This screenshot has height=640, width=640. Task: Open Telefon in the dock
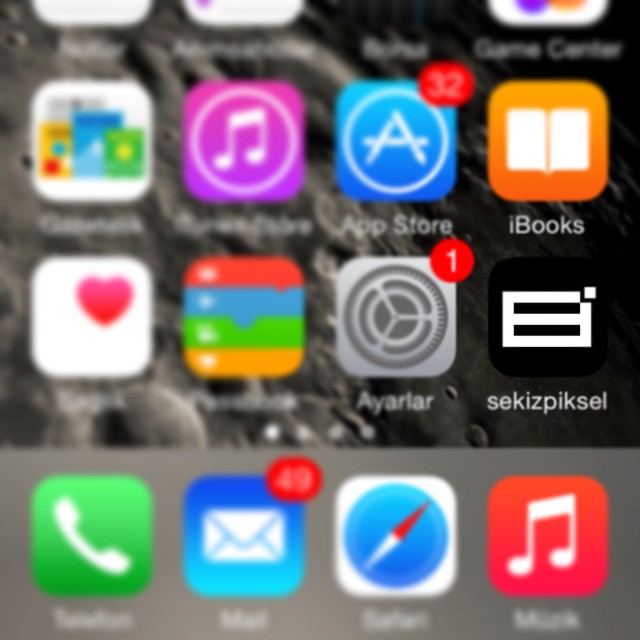coord(92,535)
